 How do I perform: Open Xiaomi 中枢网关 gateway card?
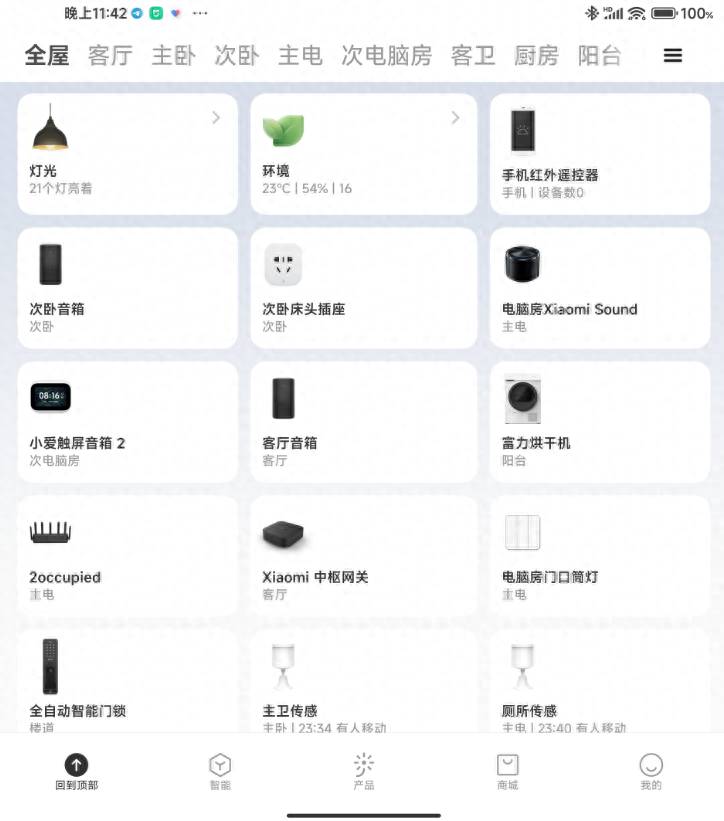(363, 556)
